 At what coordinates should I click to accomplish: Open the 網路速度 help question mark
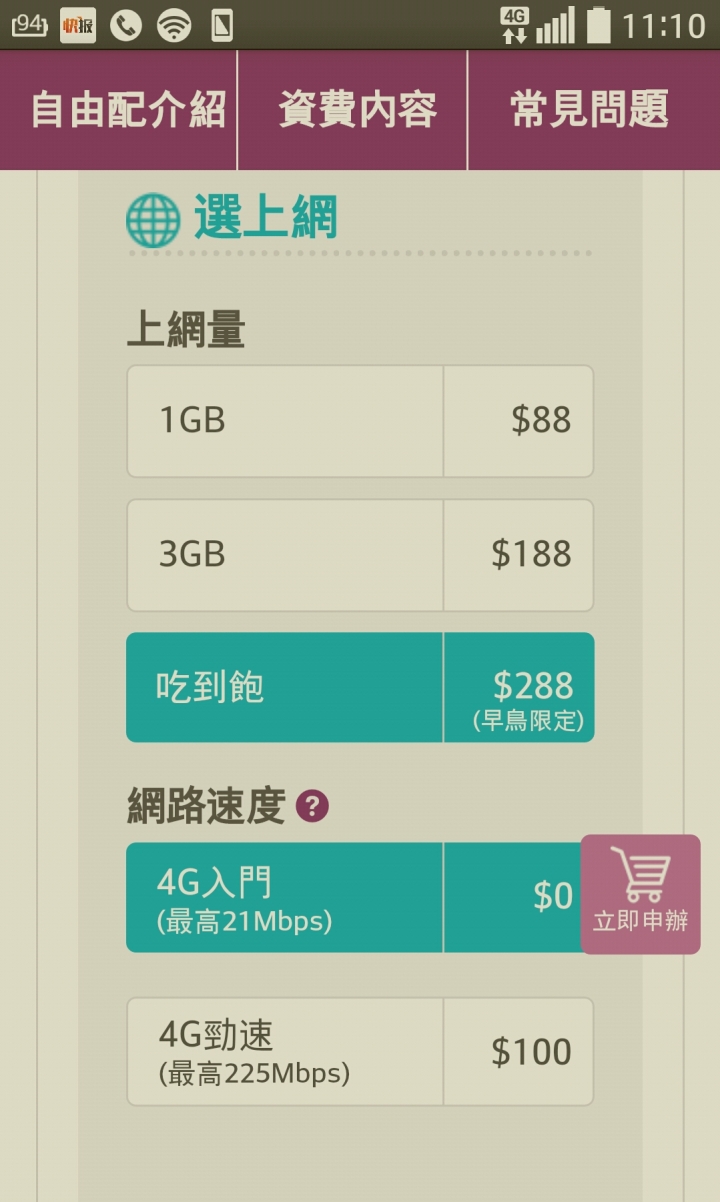(x=313, y=806)
